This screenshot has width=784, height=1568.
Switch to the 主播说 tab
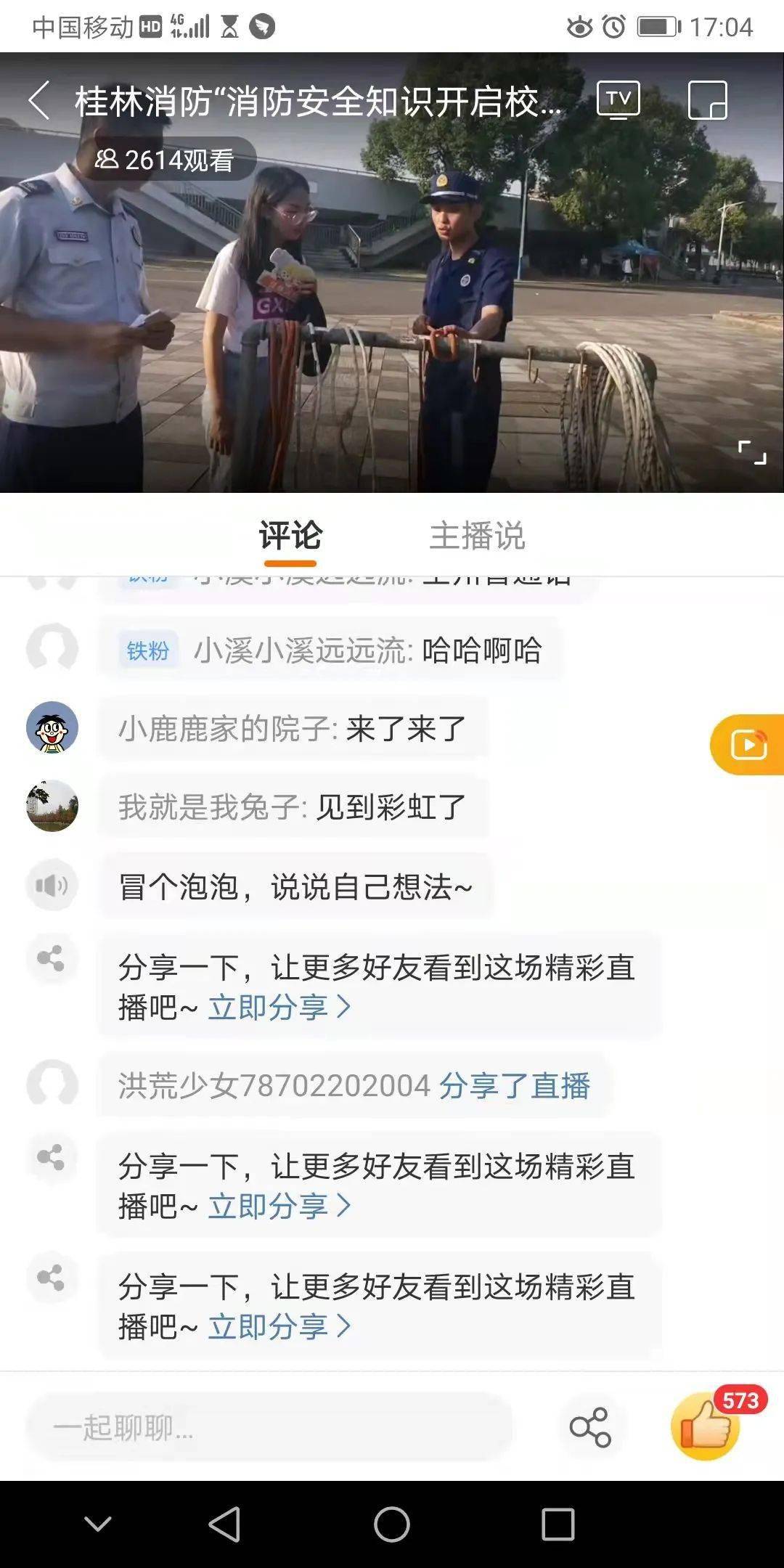coord(477,537)
